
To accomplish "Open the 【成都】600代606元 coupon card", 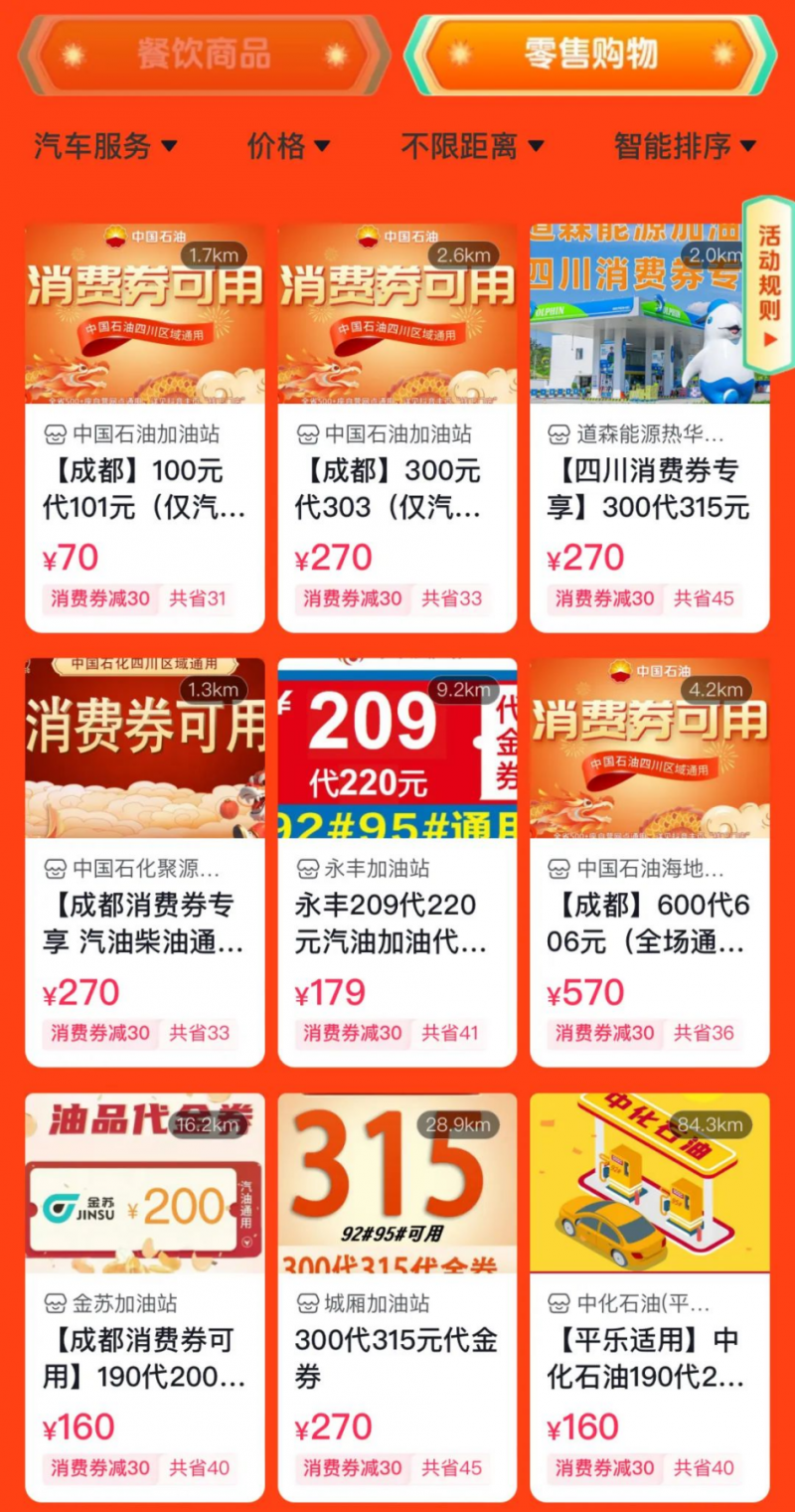I will pyautogui.click(x=649, y=862).
